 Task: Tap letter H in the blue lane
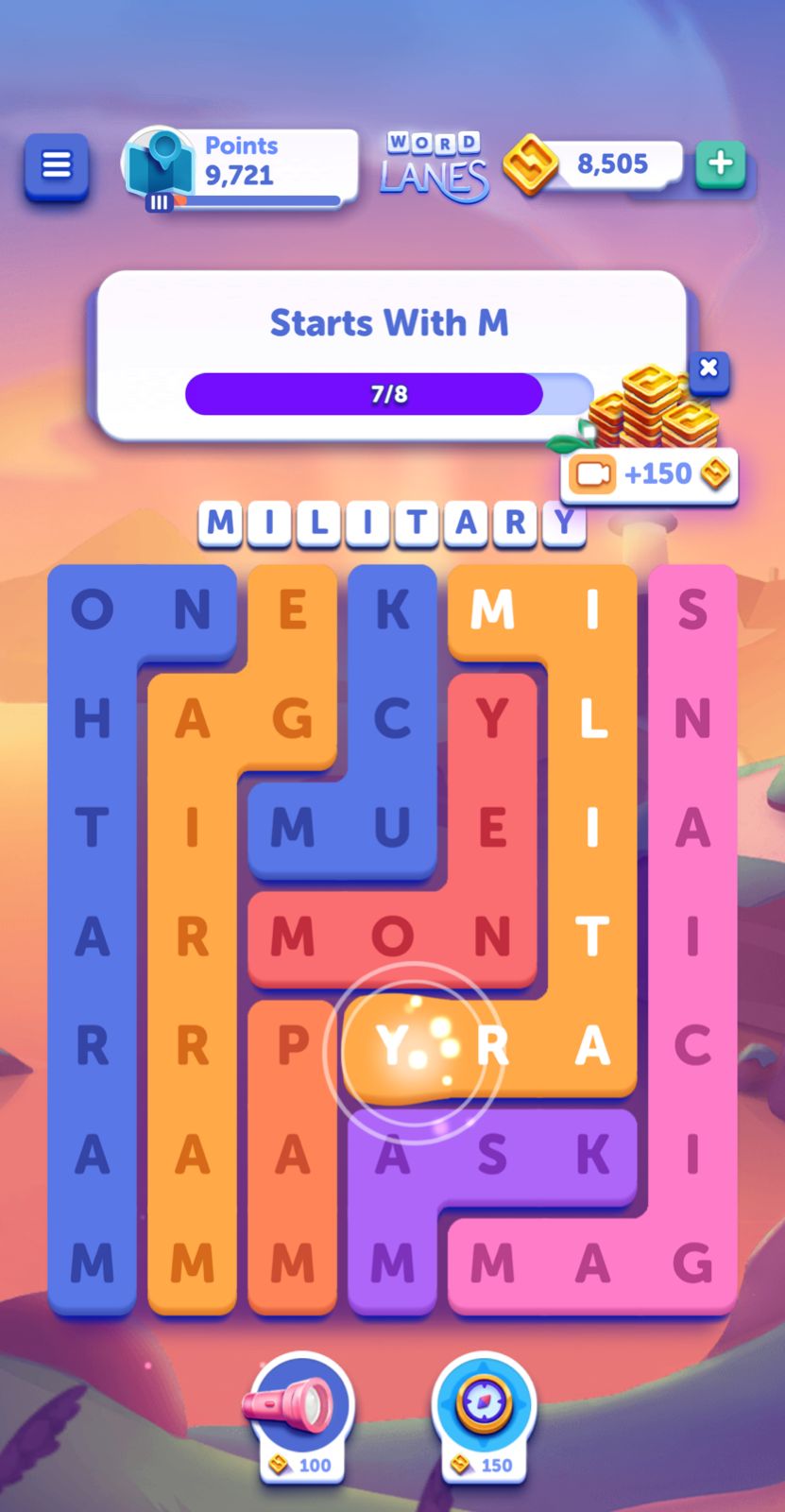(x=92, y=720)
